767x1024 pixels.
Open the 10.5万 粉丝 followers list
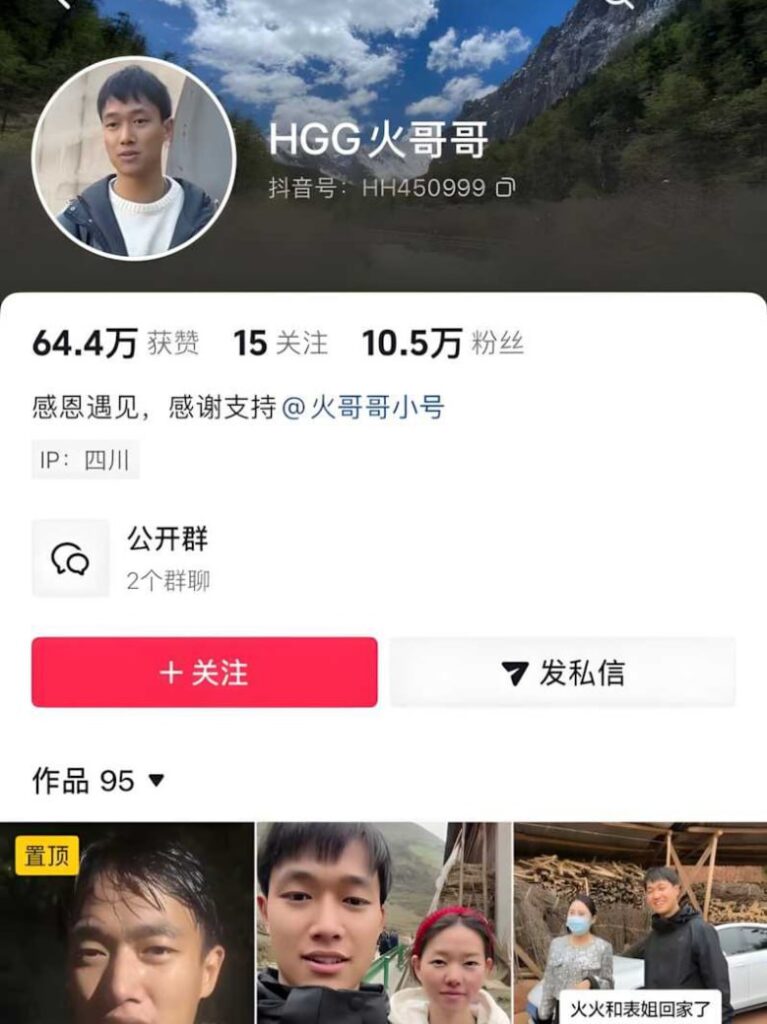click(x=443, y=344)
